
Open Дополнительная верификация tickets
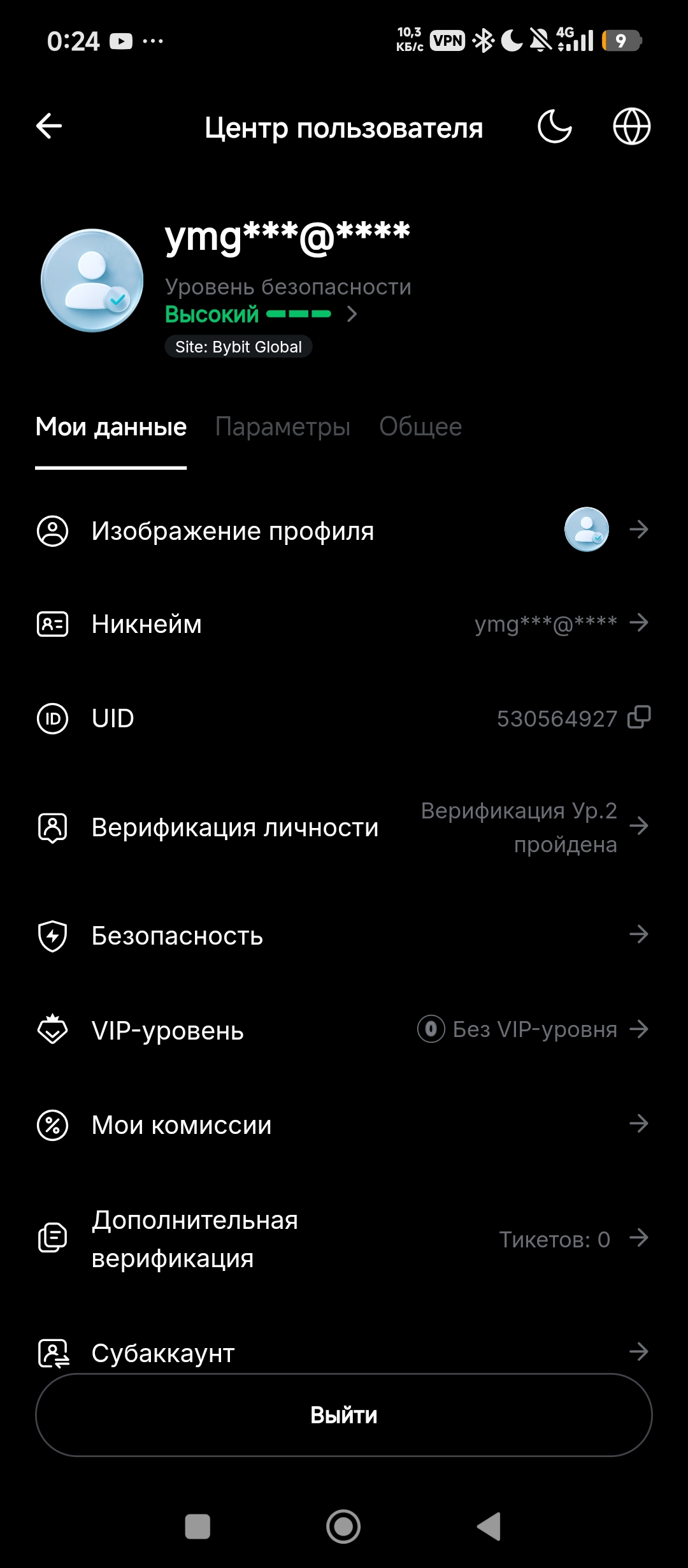point(344,1238)
